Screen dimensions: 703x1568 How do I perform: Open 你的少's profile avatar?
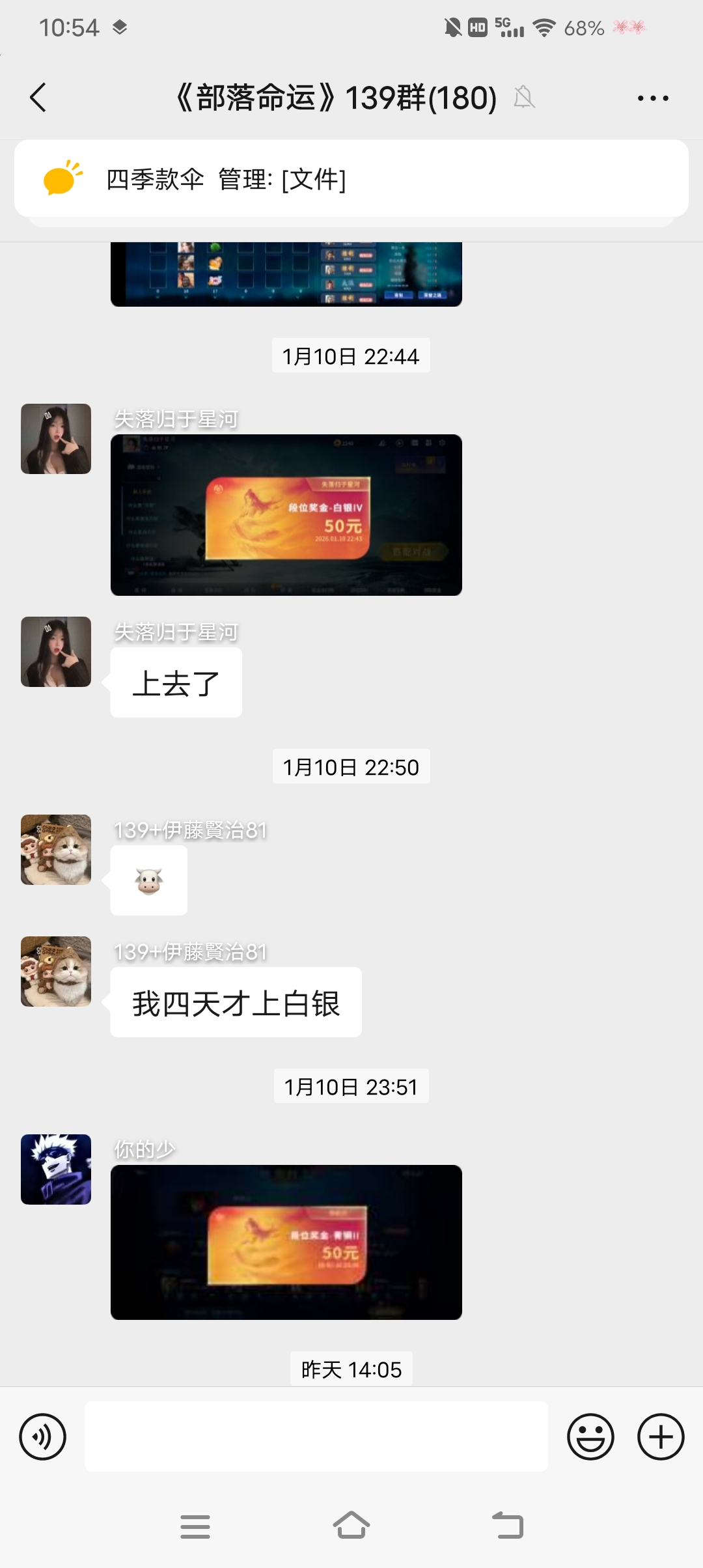click(x=56, y=1169)
